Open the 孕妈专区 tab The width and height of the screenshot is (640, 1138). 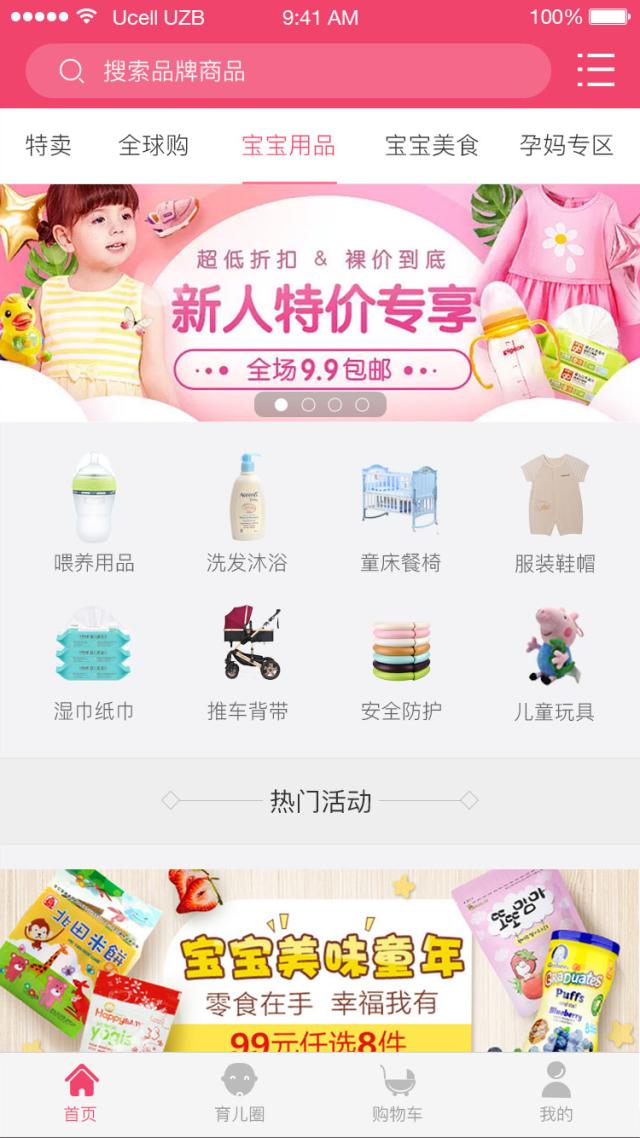point(566,146)
